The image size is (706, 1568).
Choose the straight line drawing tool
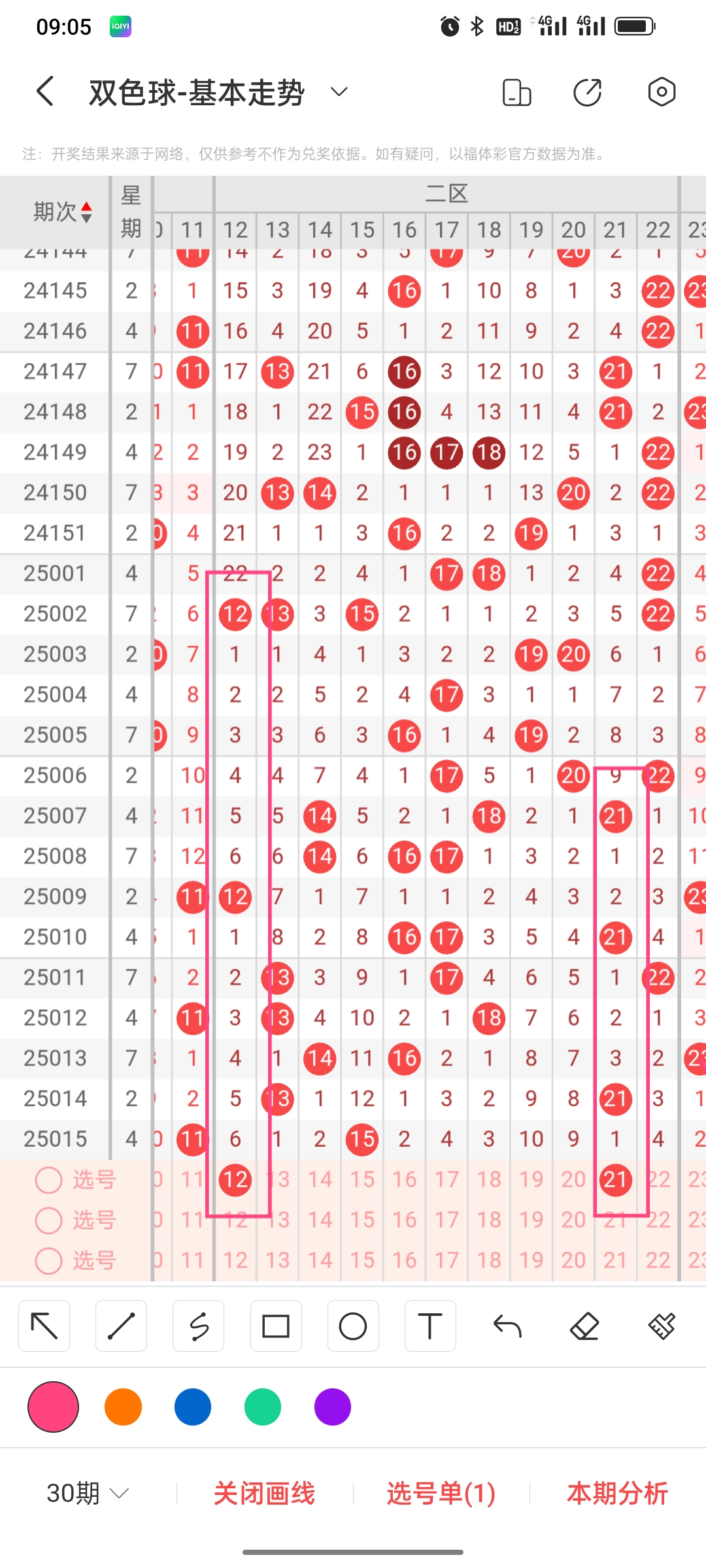click(121, 1326)
